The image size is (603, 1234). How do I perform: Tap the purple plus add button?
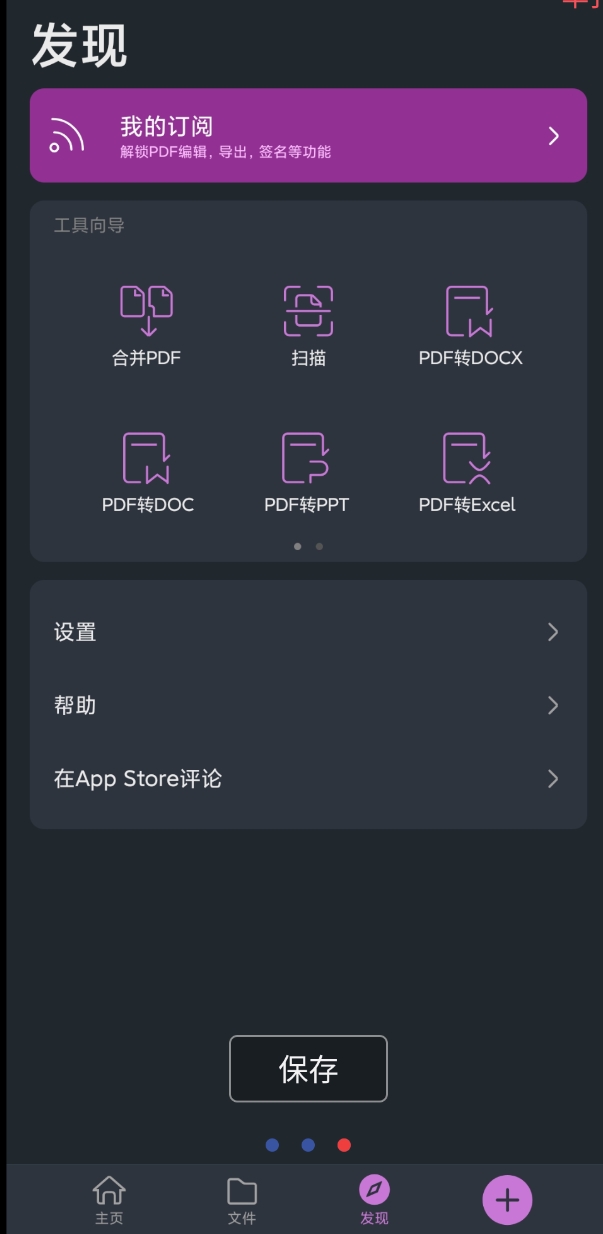coord(507,1200)
